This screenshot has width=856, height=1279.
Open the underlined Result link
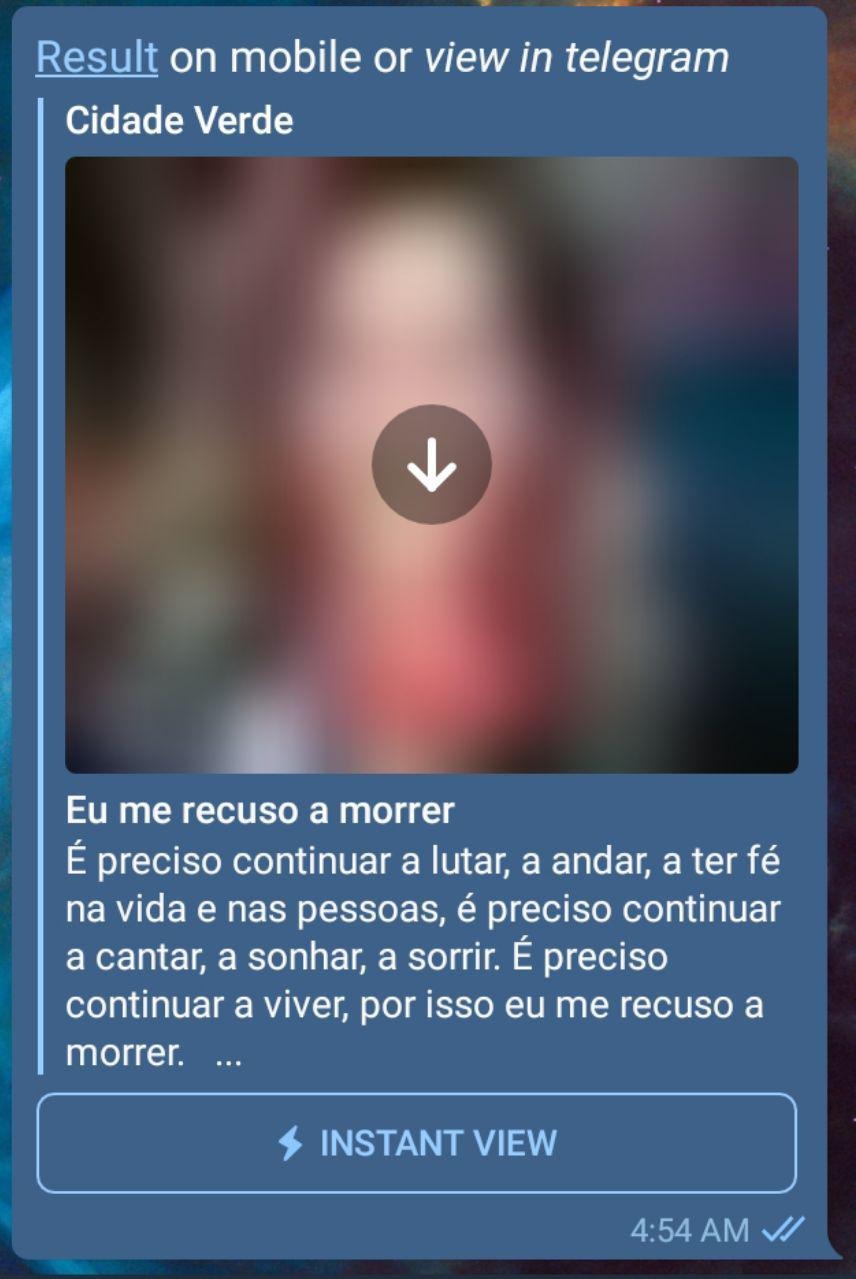[x=96, y=58]
